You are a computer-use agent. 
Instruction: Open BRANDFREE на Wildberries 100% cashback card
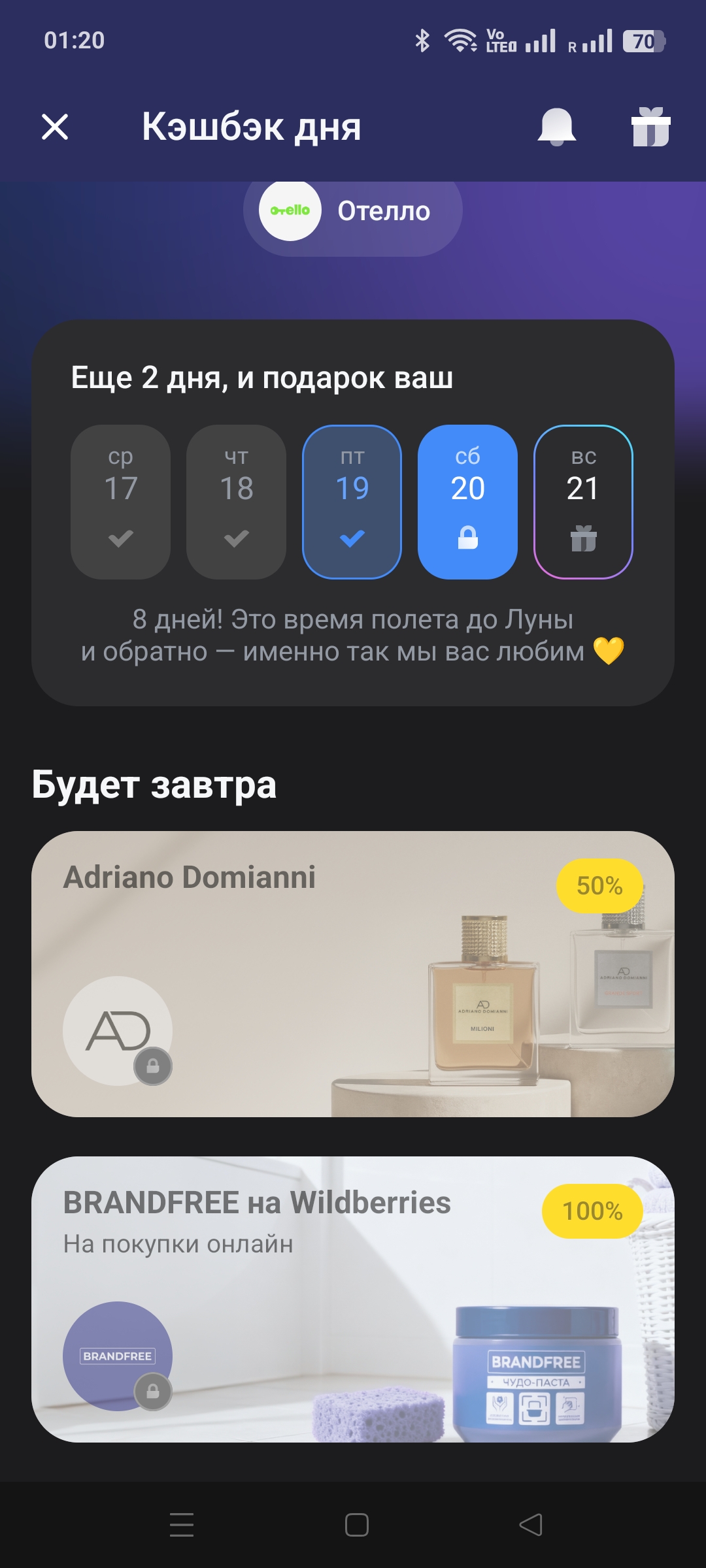353,1299
